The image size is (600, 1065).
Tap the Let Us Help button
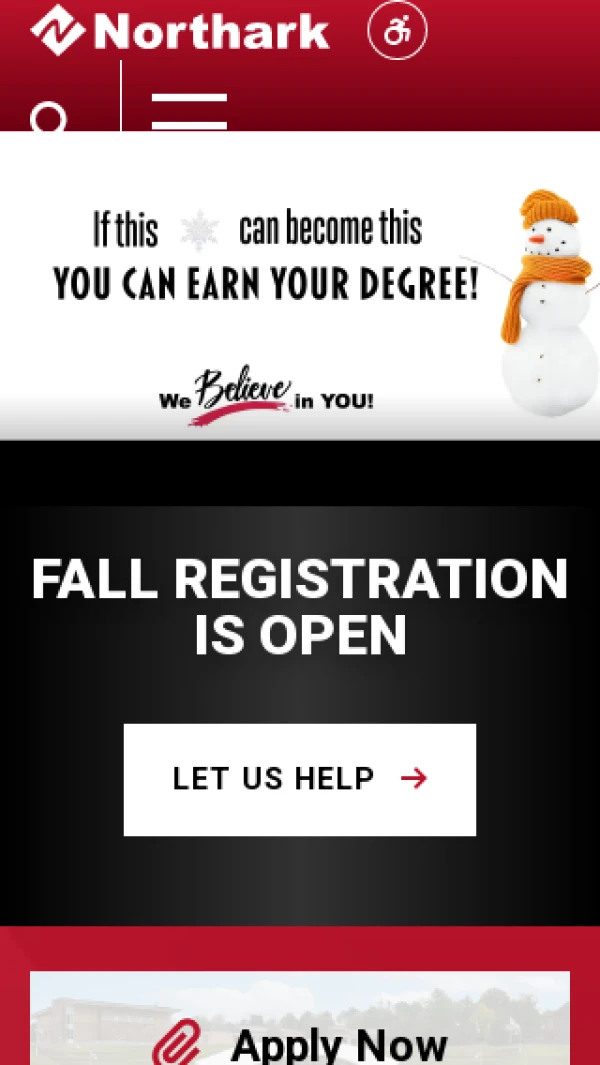(300, 779)
